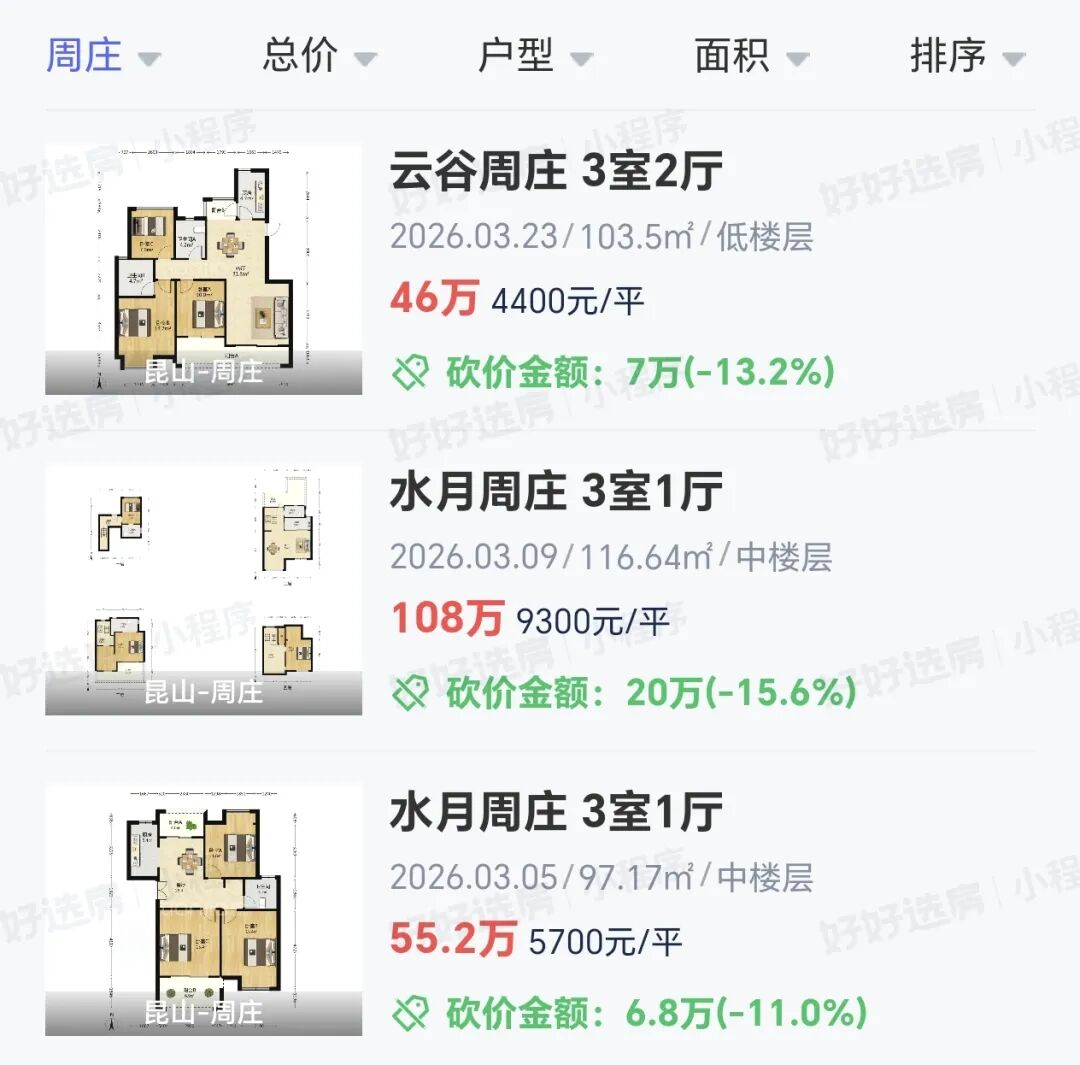Open the 户型 layout filter

(x=534, y=55)
